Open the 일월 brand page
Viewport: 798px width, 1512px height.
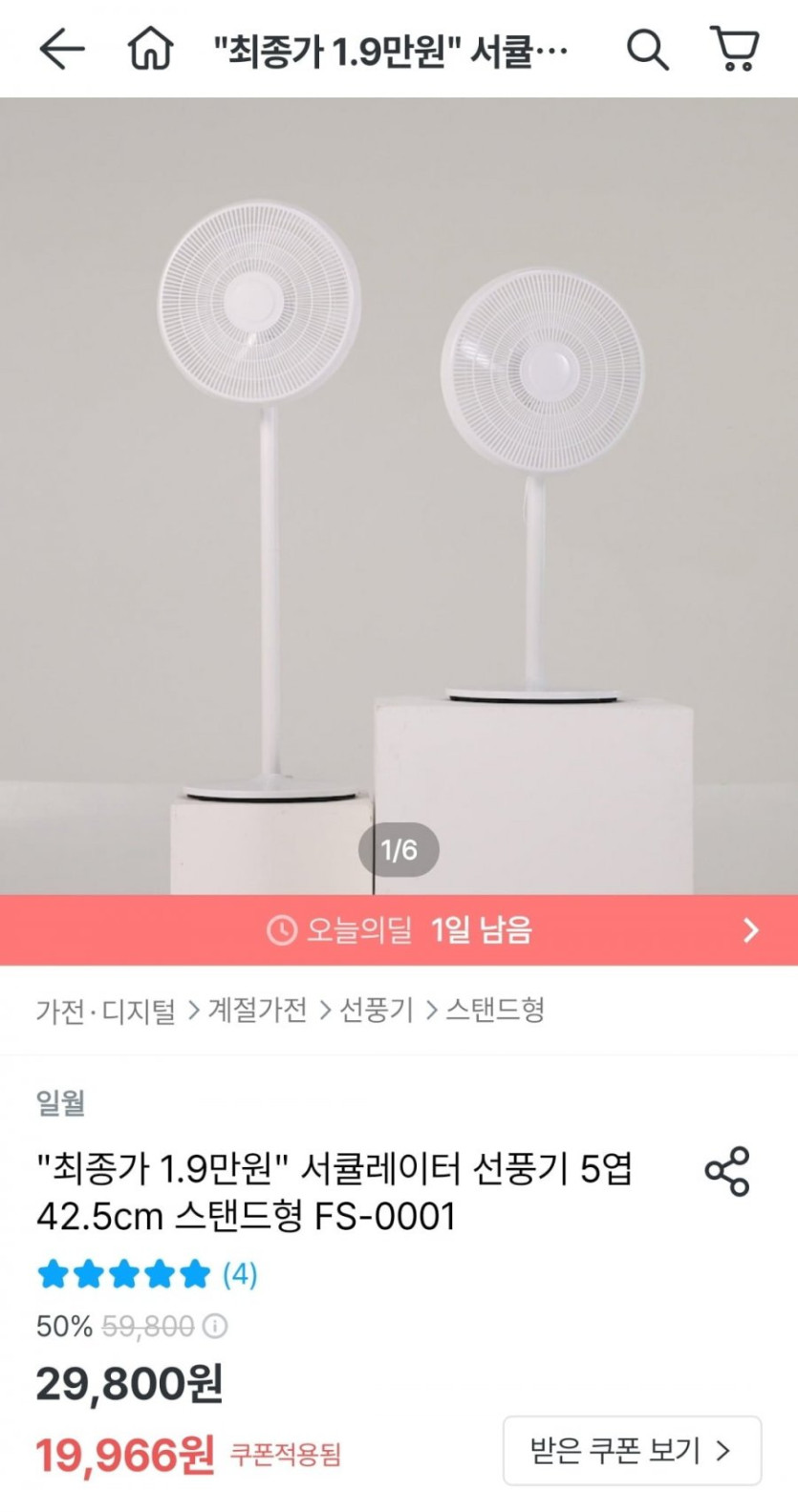pyautogui.click(x=60, y=1102)
